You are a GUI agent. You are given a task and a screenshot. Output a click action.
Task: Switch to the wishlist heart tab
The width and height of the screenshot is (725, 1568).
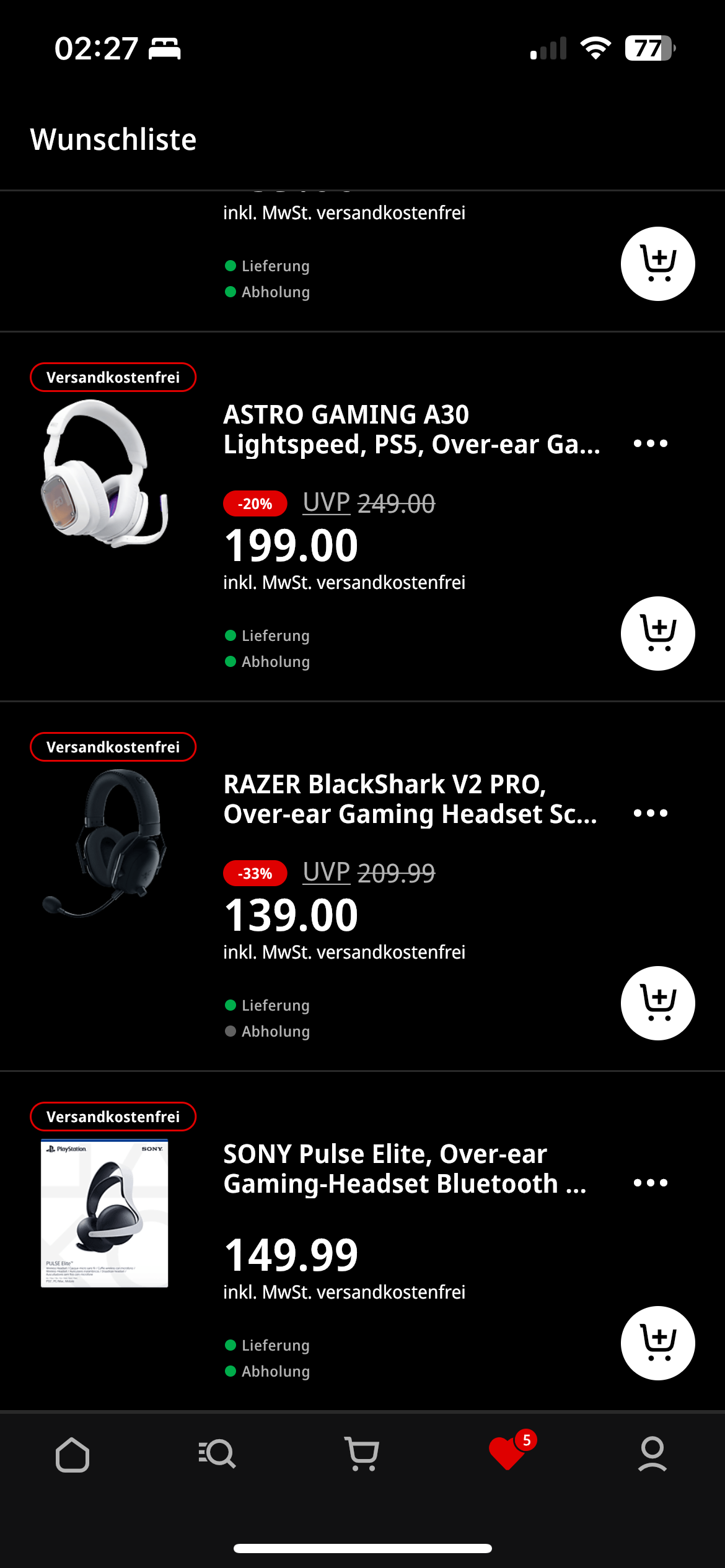coord(508,1453)
